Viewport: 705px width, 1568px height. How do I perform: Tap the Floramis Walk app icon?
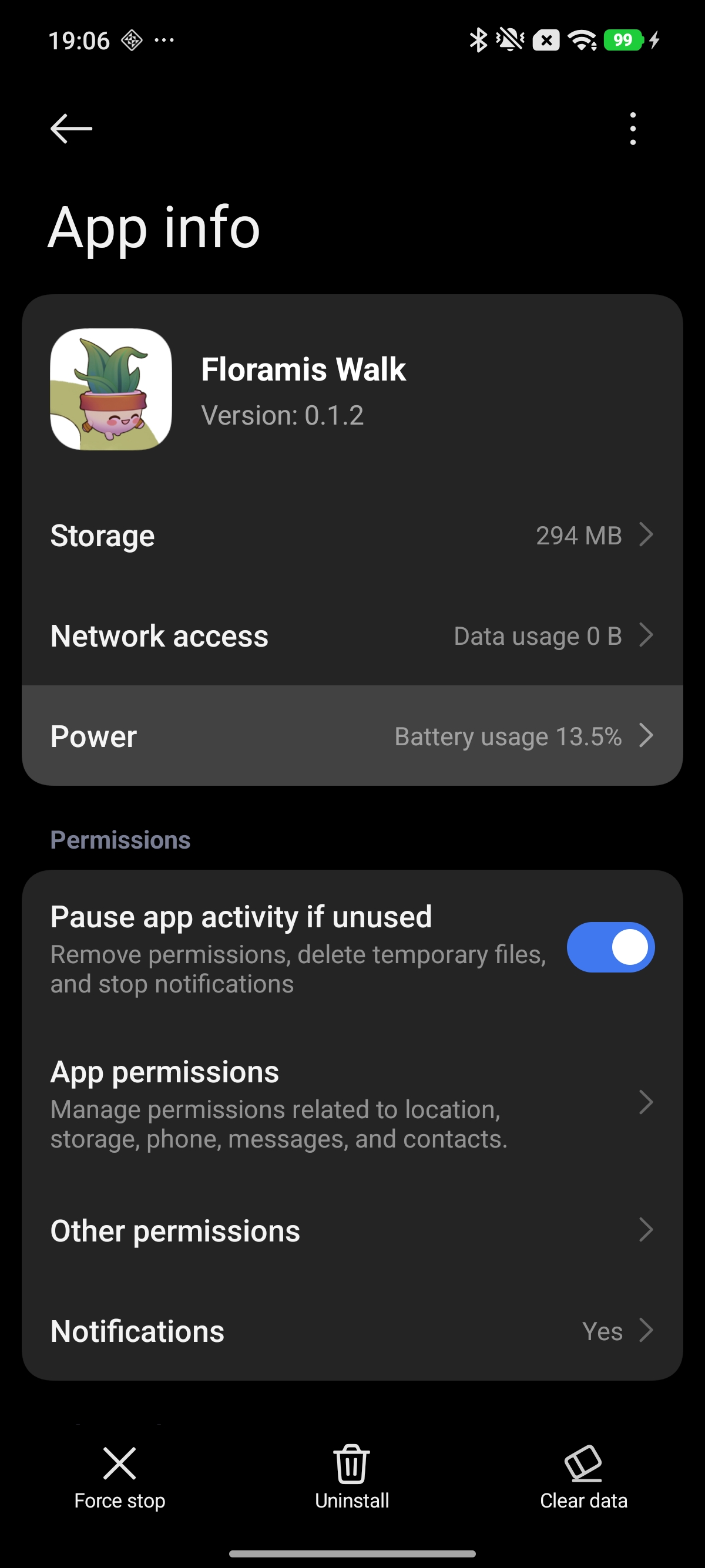tap(112, 388)
